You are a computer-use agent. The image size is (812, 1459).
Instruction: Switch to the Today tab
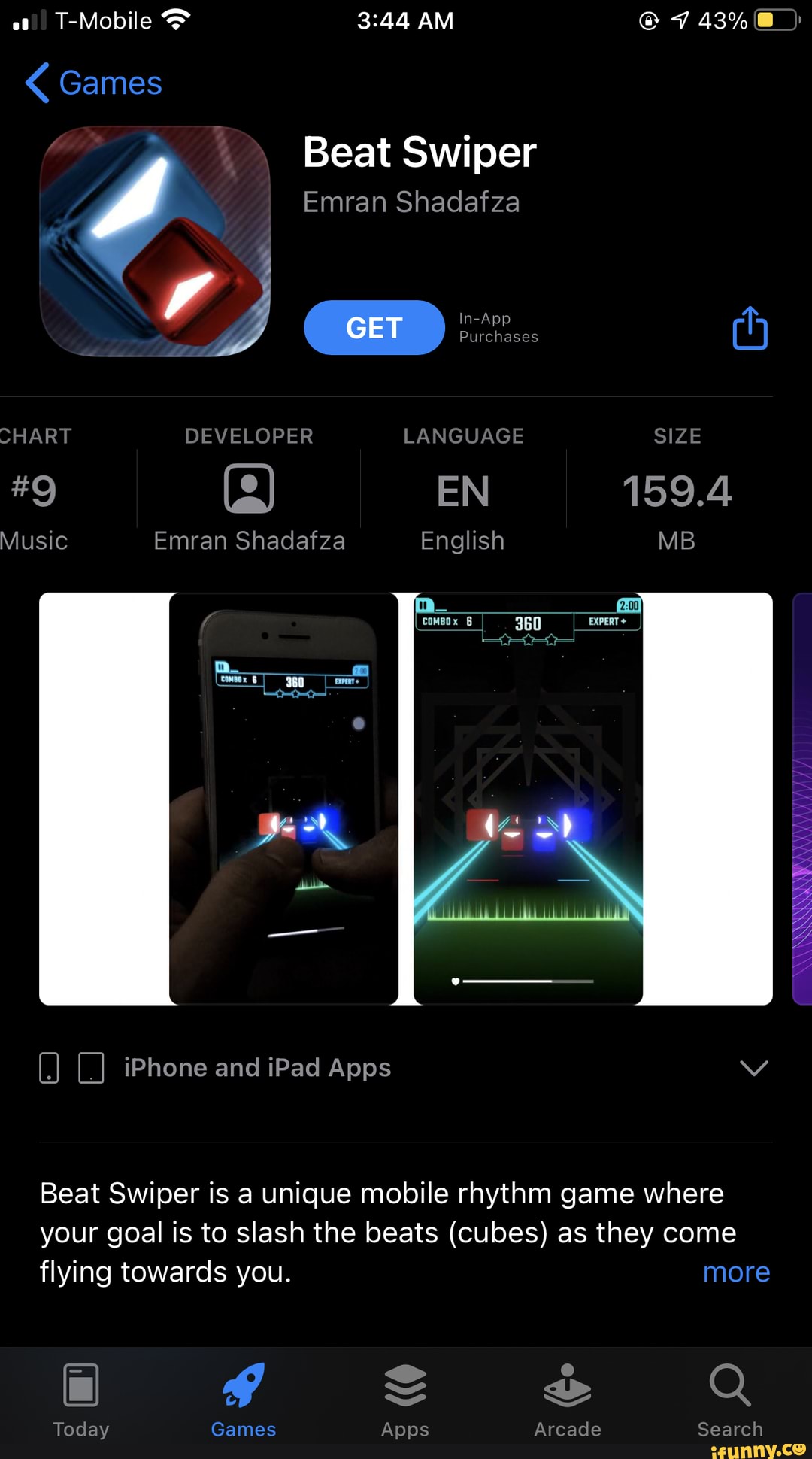click(81, 1400)
